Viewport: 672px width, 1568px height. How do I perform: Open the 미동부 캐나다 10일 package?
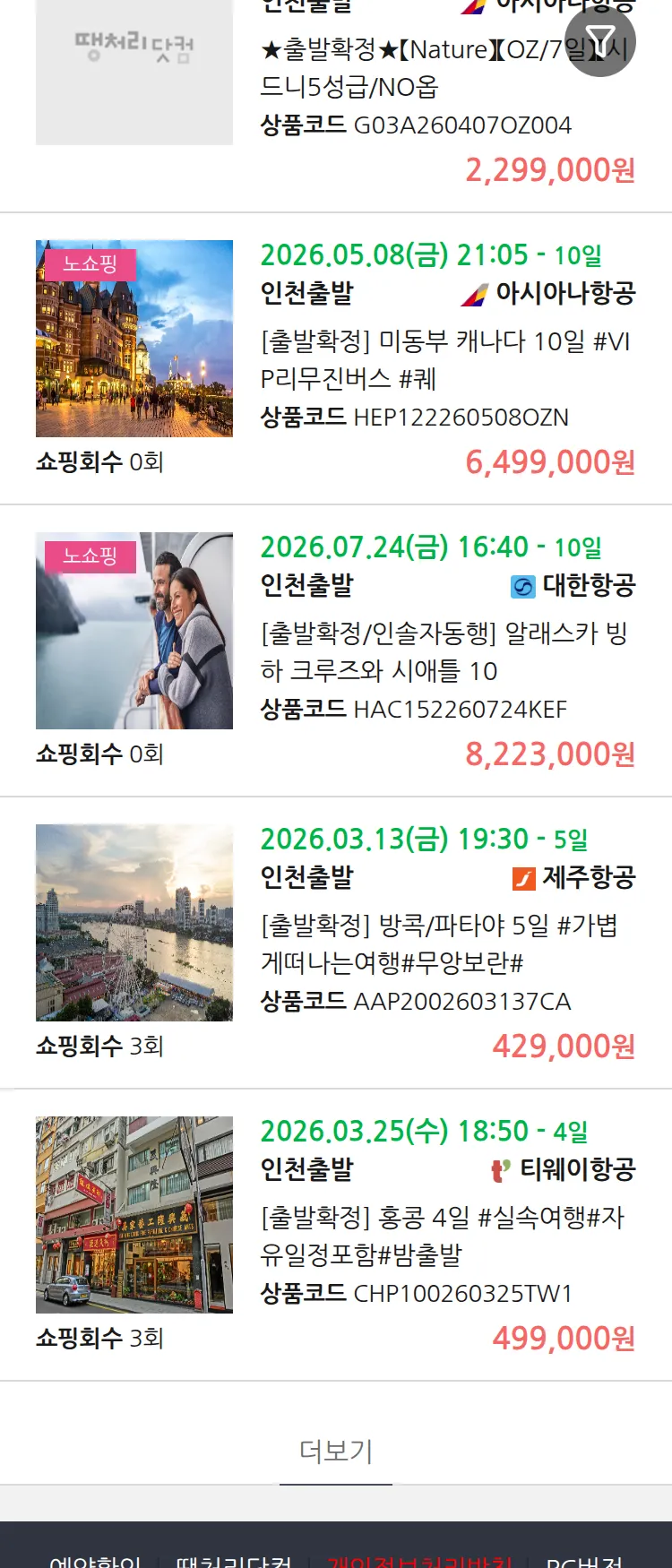coord(445,359)
